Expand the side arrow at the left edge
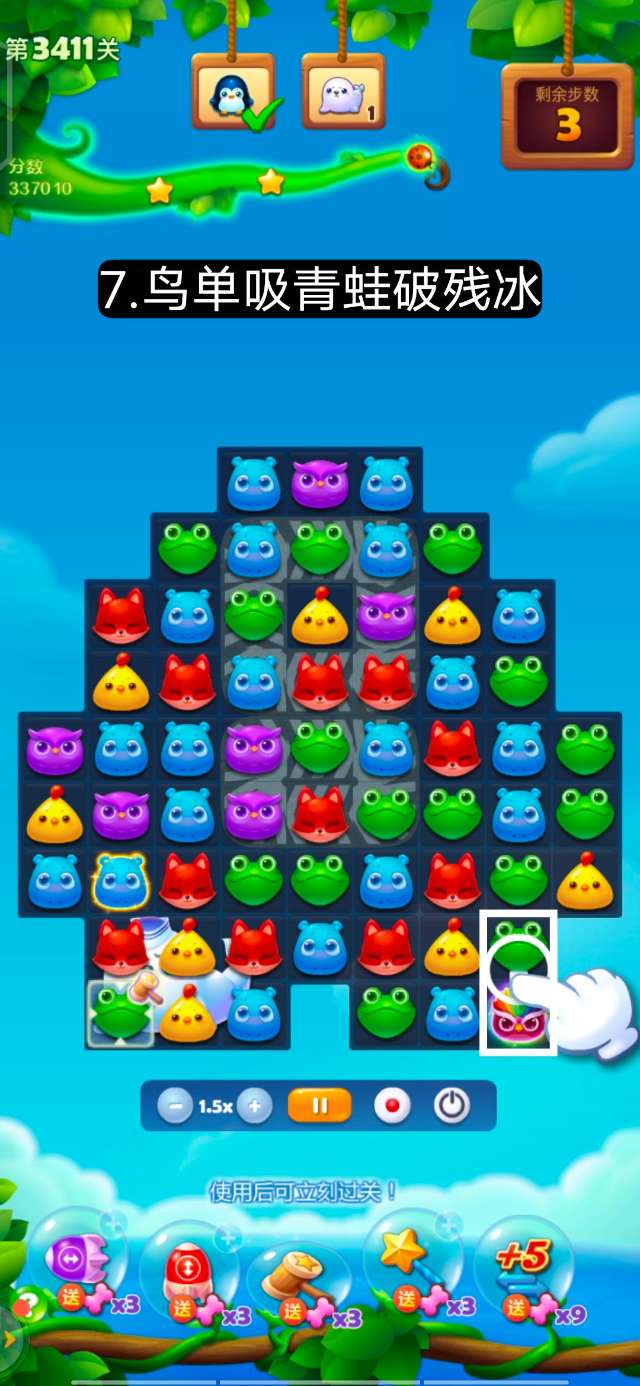This screenshot has height=1386, width=640. (x=7, y=1339)
